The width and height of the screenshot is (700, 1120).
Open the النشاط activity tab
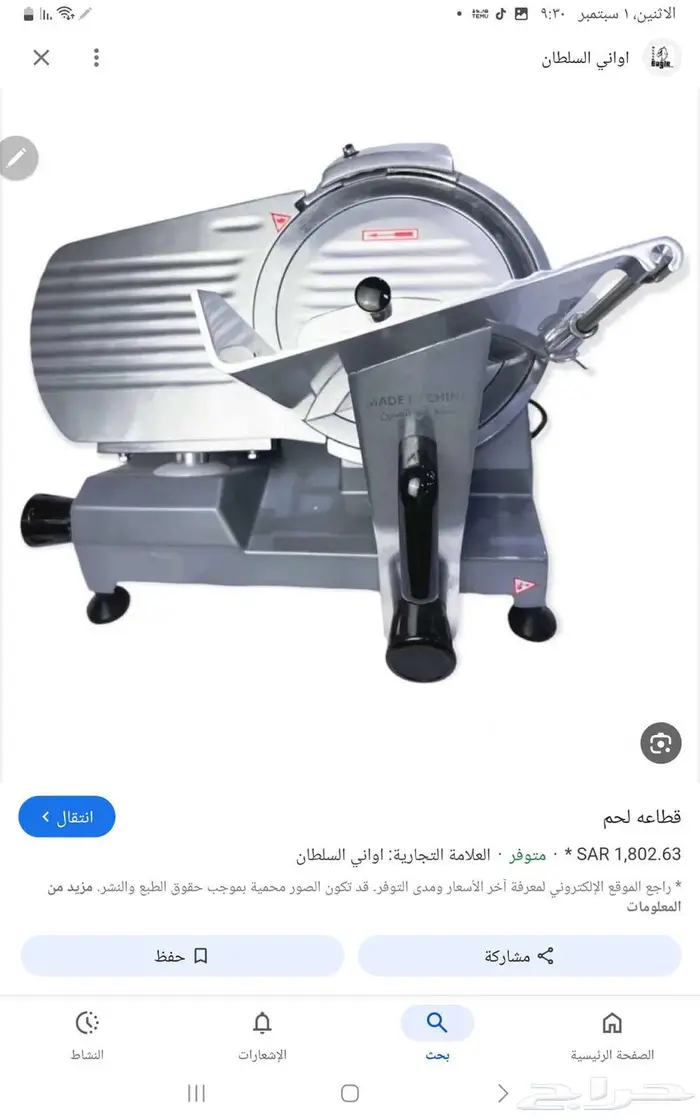[87, 1034]
